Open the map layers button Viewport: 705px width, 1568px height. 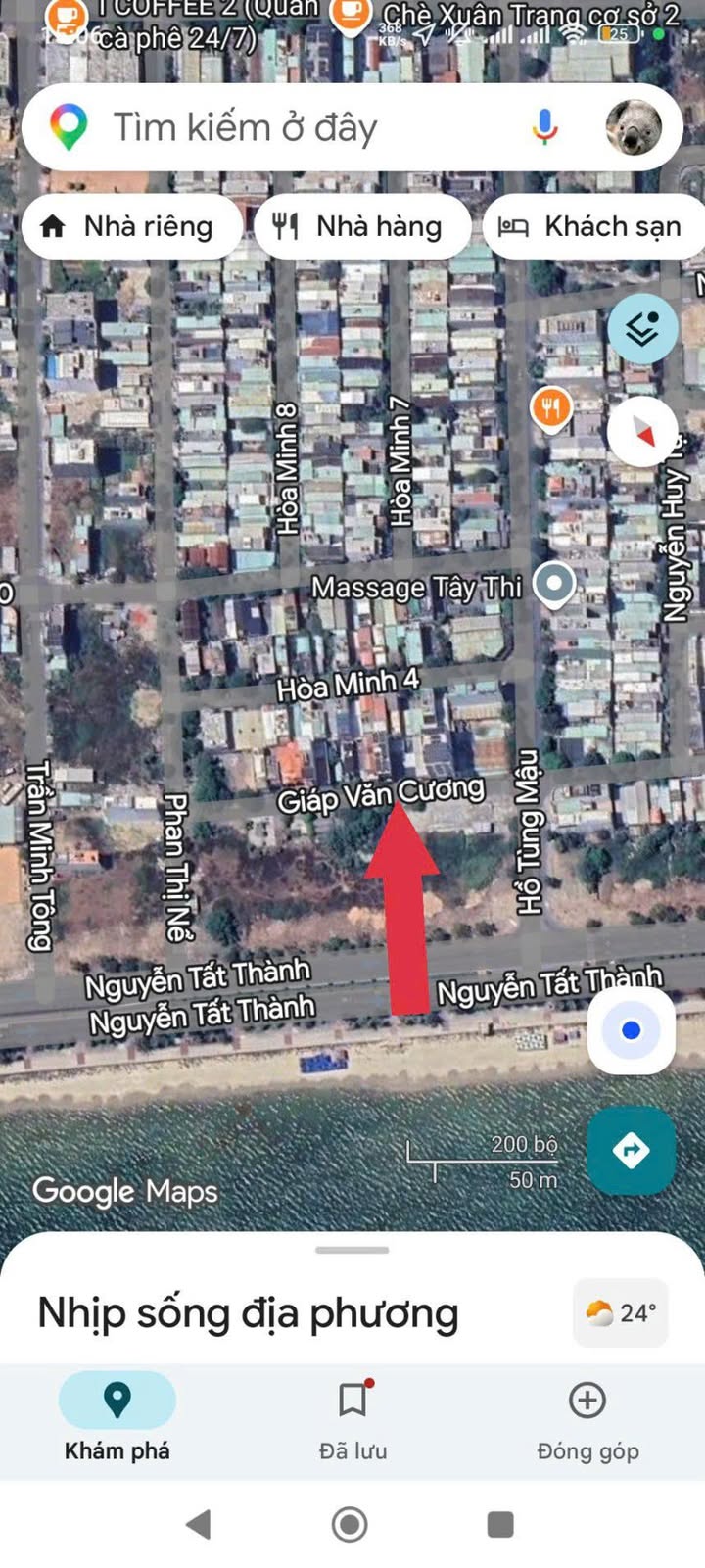tap(642, 329)
